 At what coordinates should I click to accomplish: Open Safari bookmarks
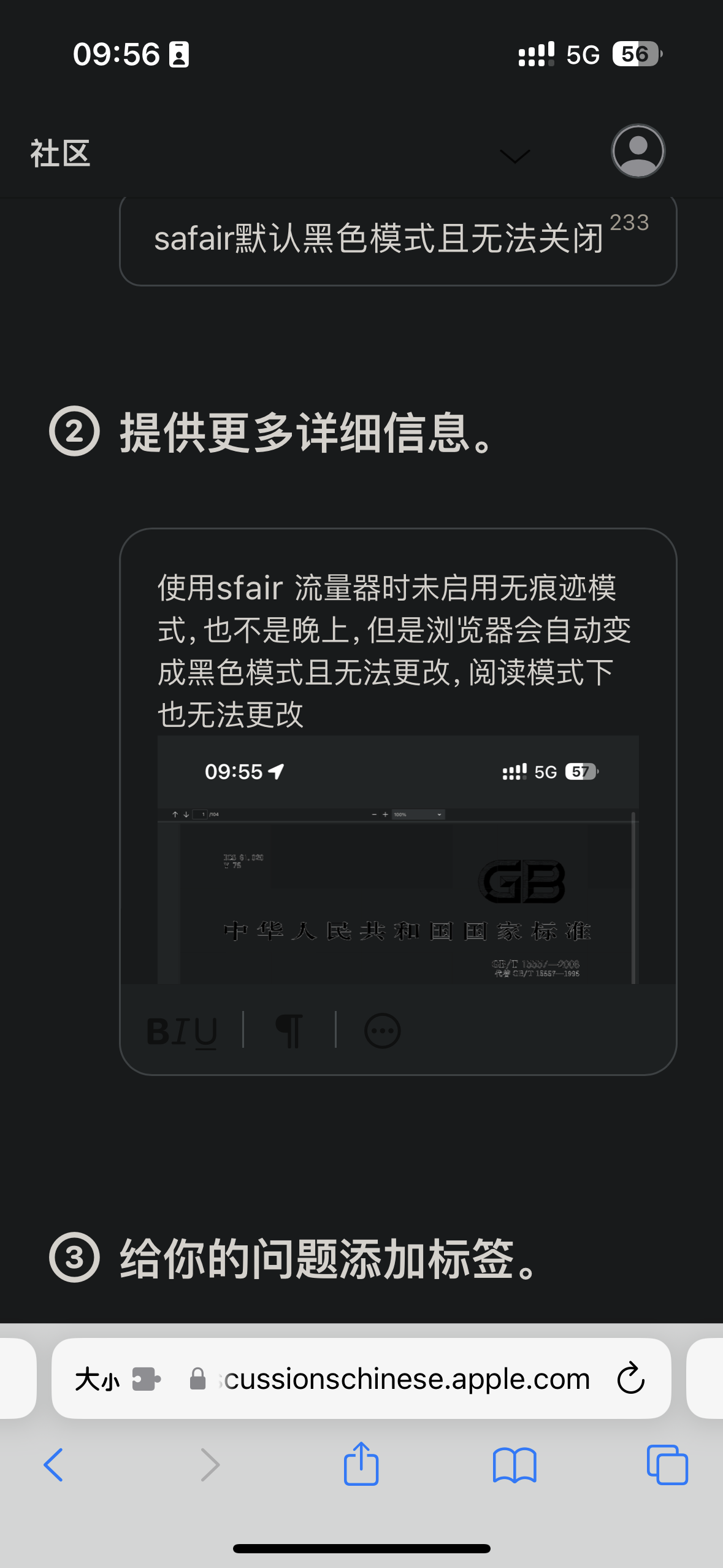[515, 1465]
